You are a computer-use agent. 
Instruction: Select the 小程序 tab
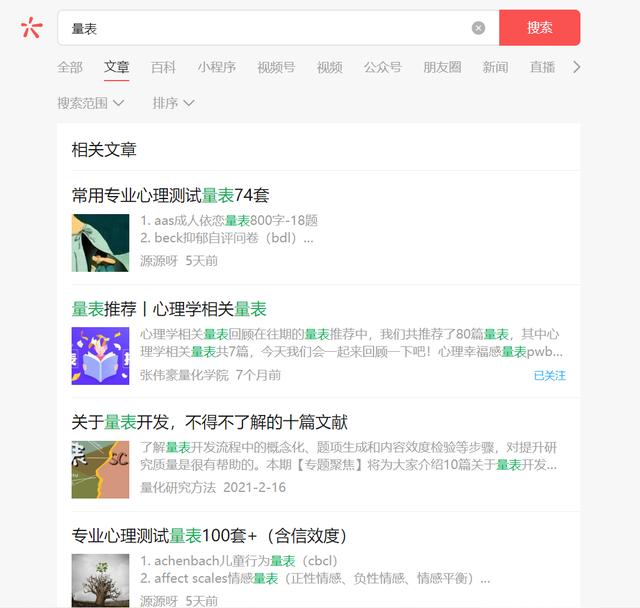pyautogui.click(x=216, y=67)
